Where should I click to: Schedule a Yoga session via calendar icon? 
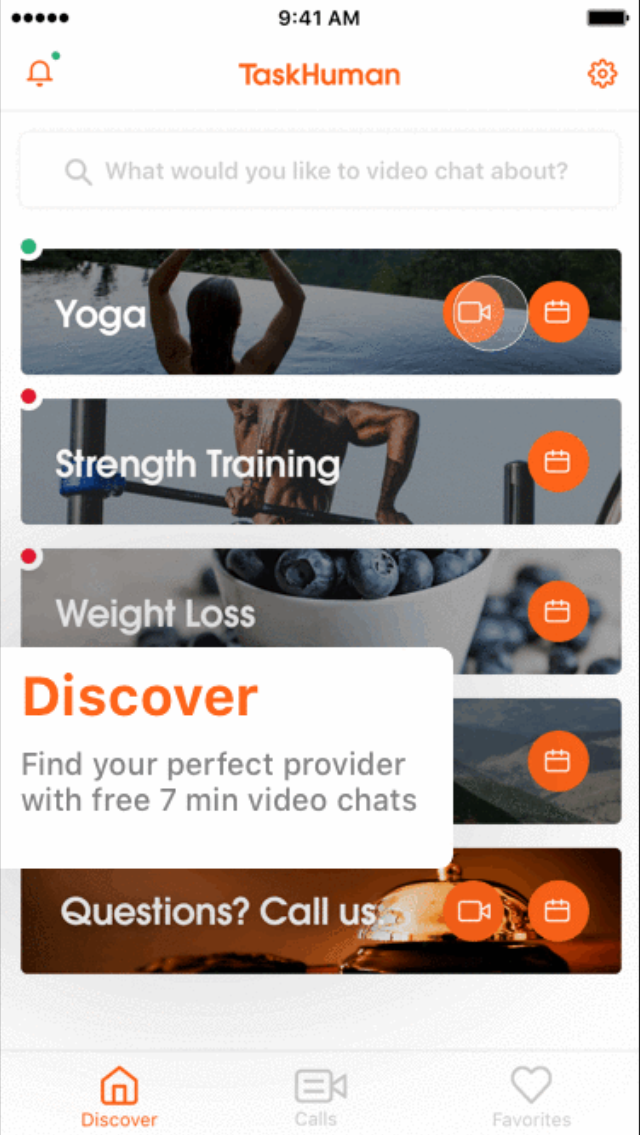tap(557, 313)
